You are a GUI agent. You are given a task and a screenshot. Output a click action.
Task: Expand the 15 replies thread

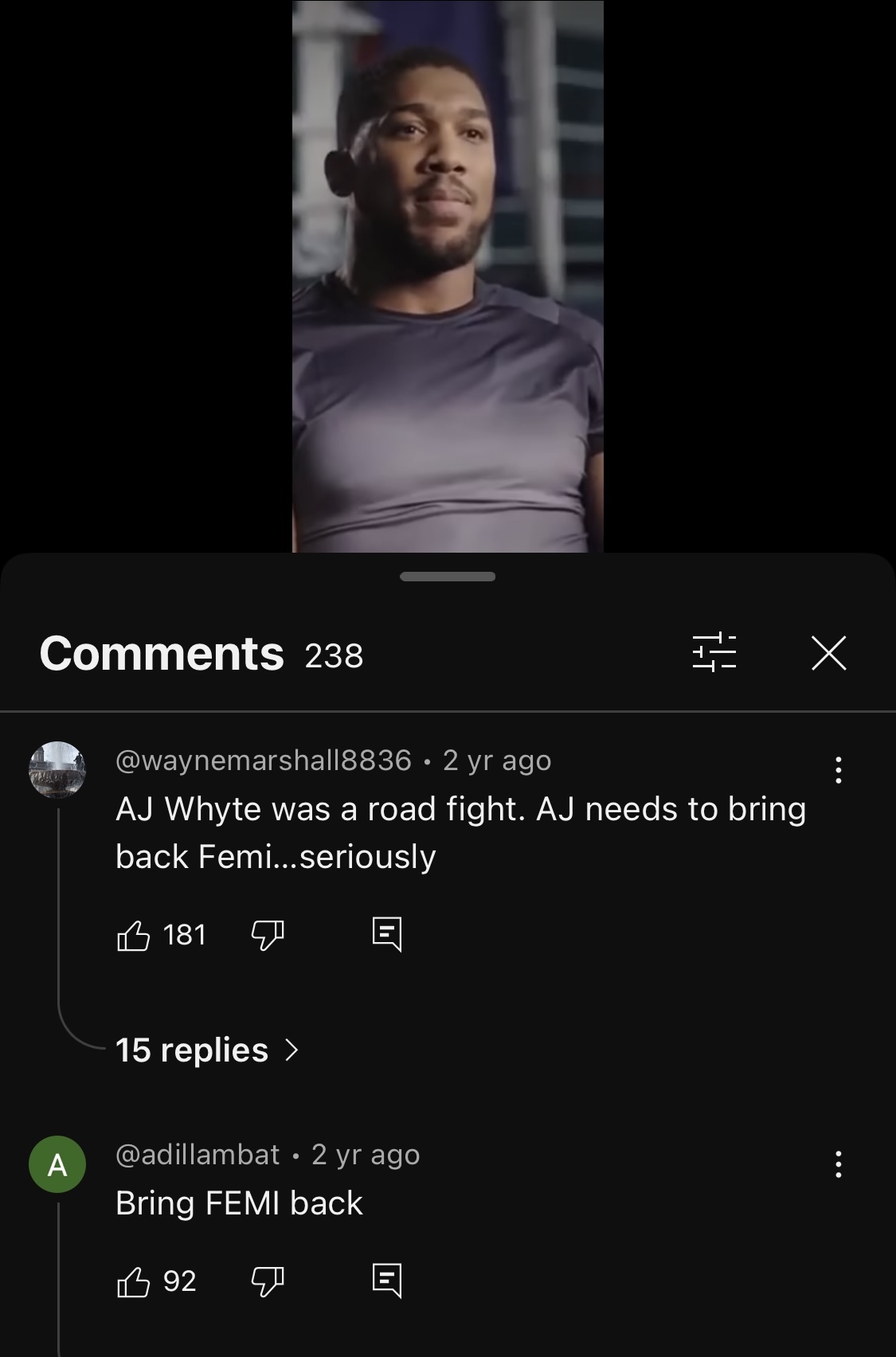pos(207,1050)
